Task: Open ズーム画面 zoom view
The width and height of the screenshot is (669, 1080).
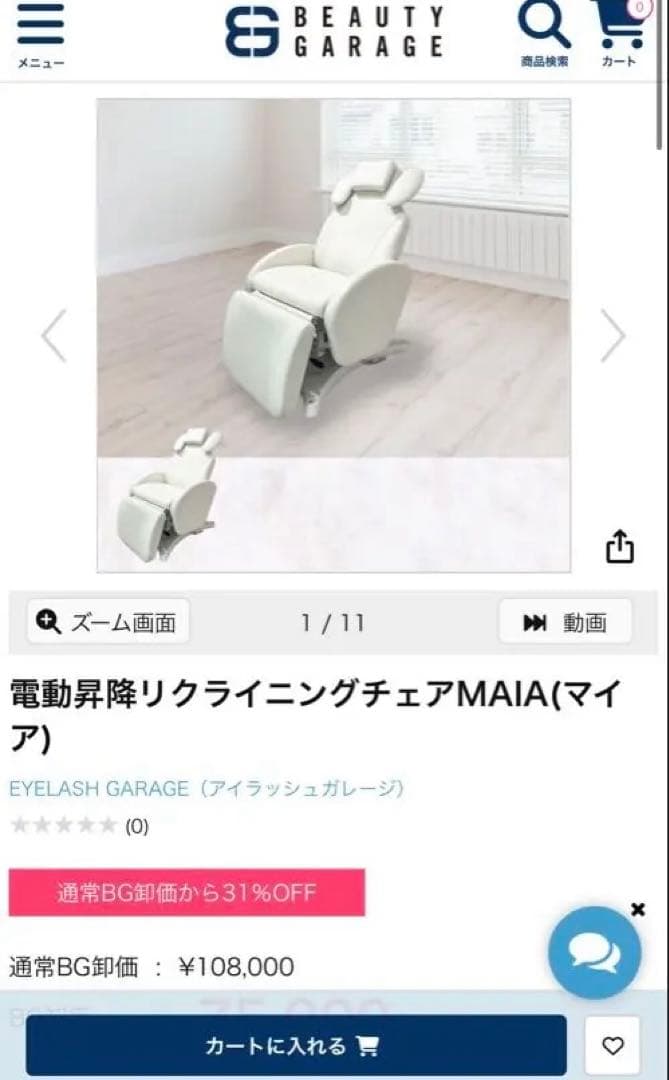Action: point(108,623)
